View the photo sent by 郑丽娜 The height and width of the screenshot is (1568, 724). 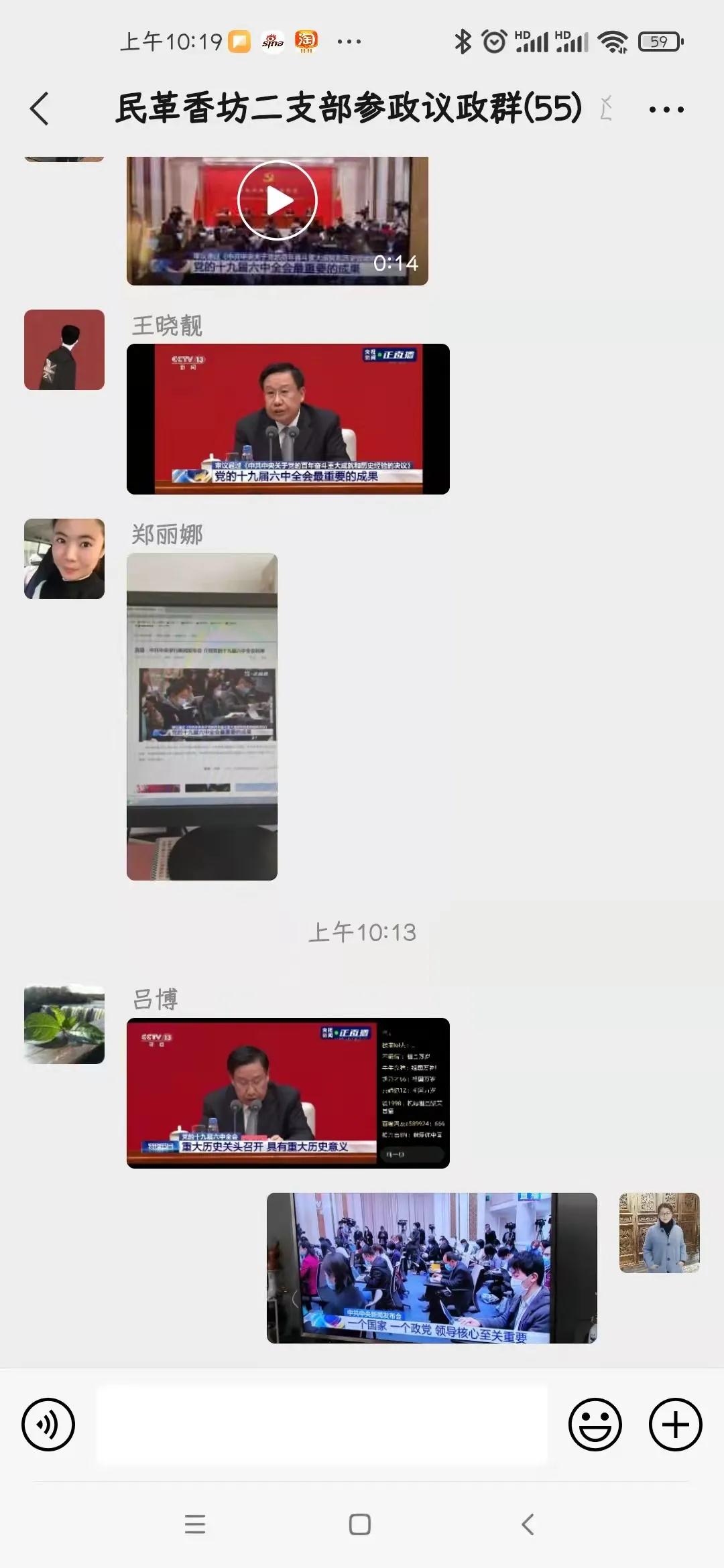point(202,716)
